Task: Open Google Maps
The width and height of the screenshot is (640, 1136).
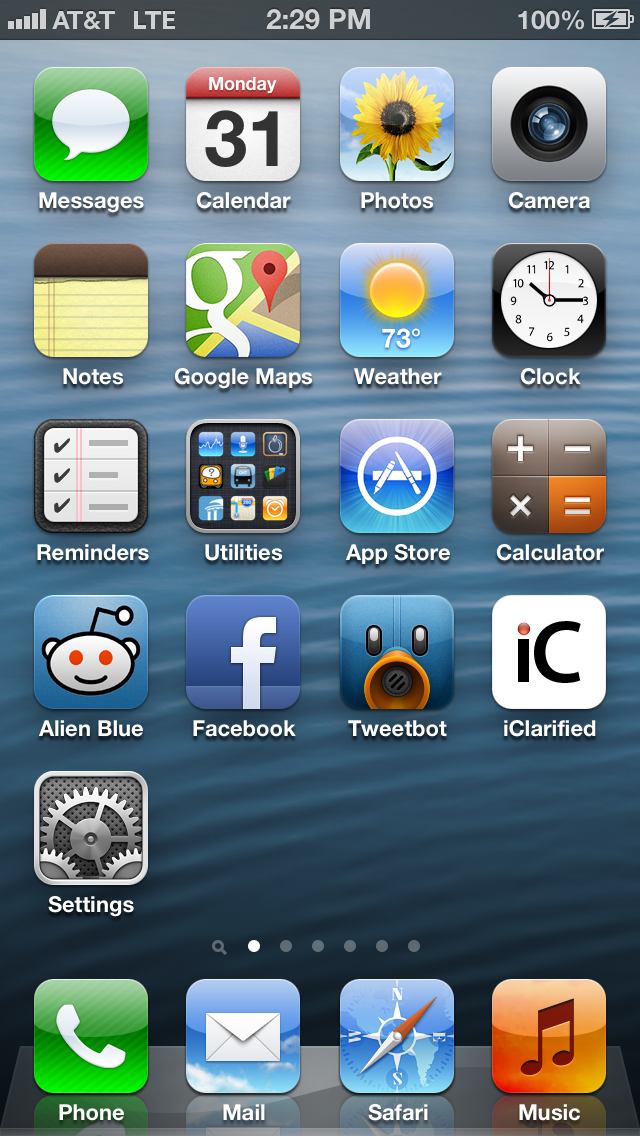Action: coord(243,300)
